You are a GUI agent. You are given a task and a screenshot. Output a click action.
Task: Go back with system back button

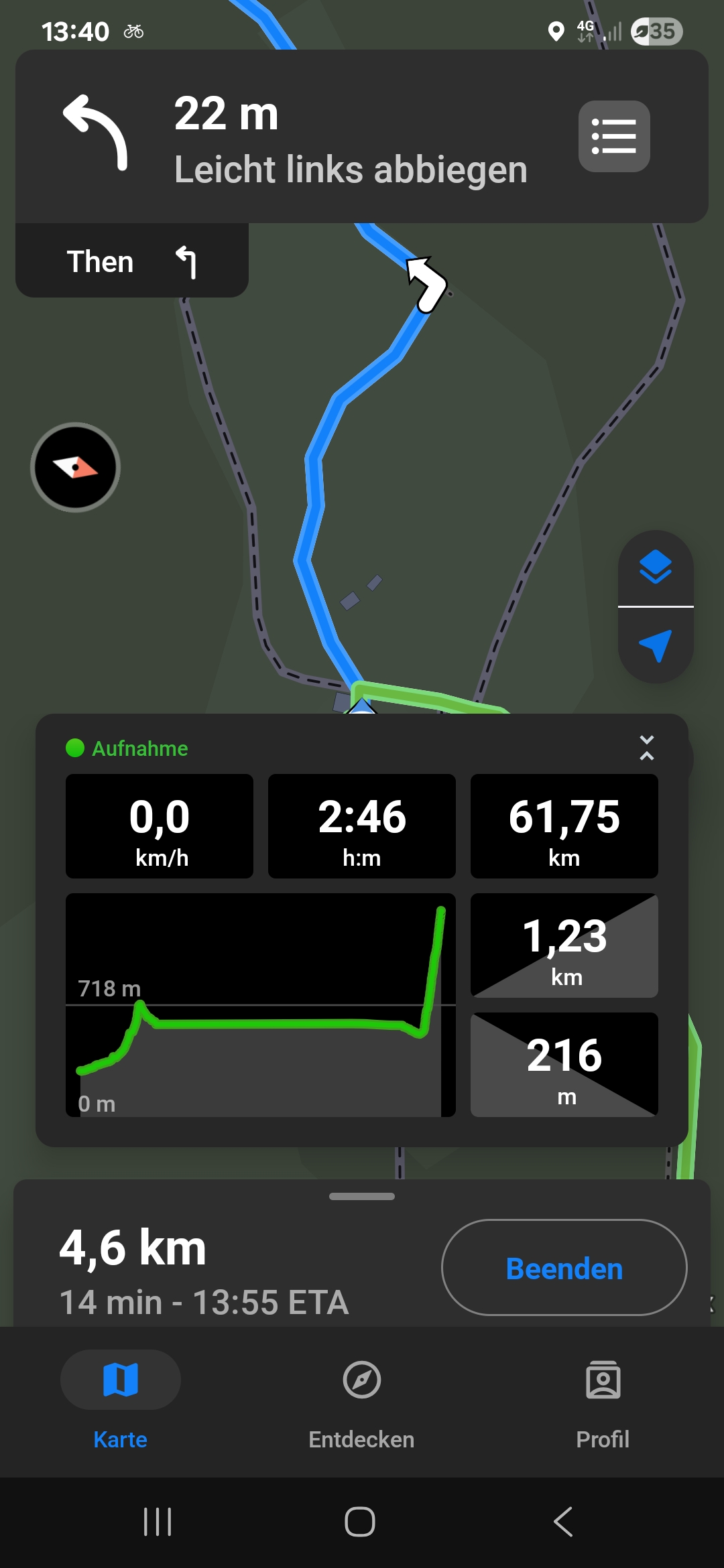coord(563,1522)
